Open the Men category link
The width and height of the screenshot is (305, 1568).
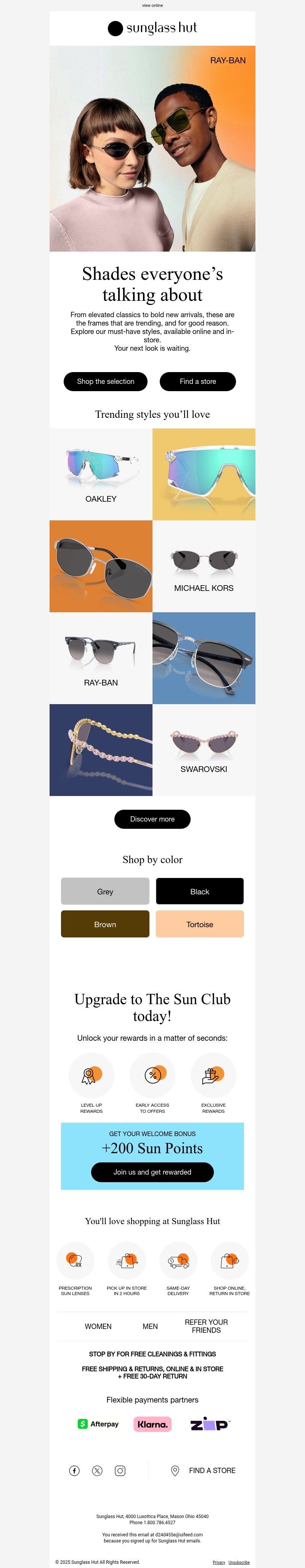click(x=150, y=1326)
